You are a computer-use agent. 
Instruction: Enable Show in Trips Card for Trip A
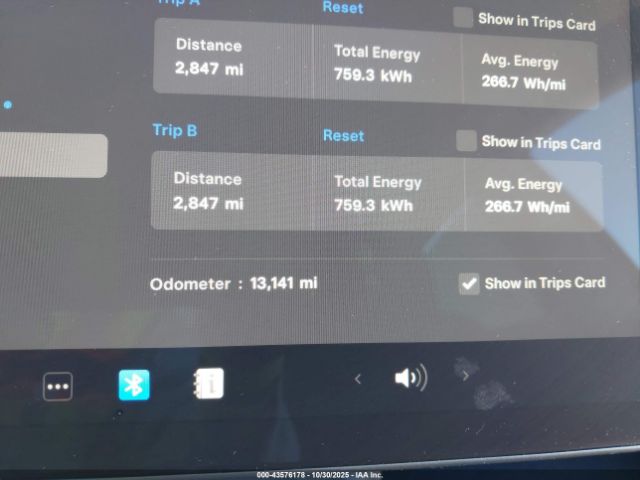(463, 17)
